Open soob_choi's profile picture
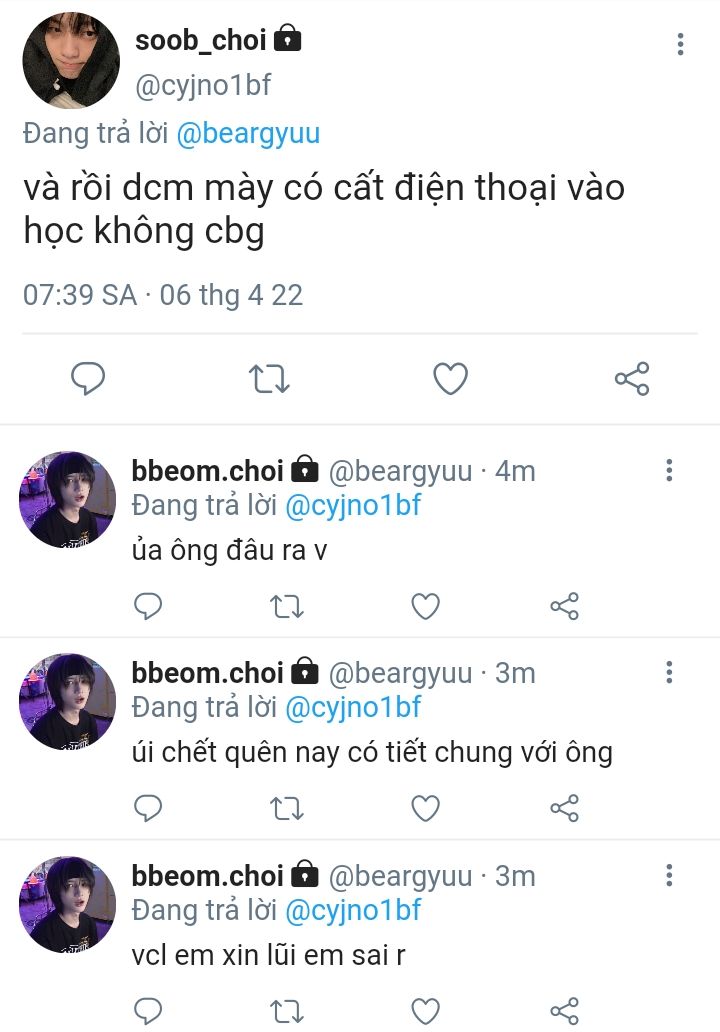The image size is (720, 1032). (71, 61)
